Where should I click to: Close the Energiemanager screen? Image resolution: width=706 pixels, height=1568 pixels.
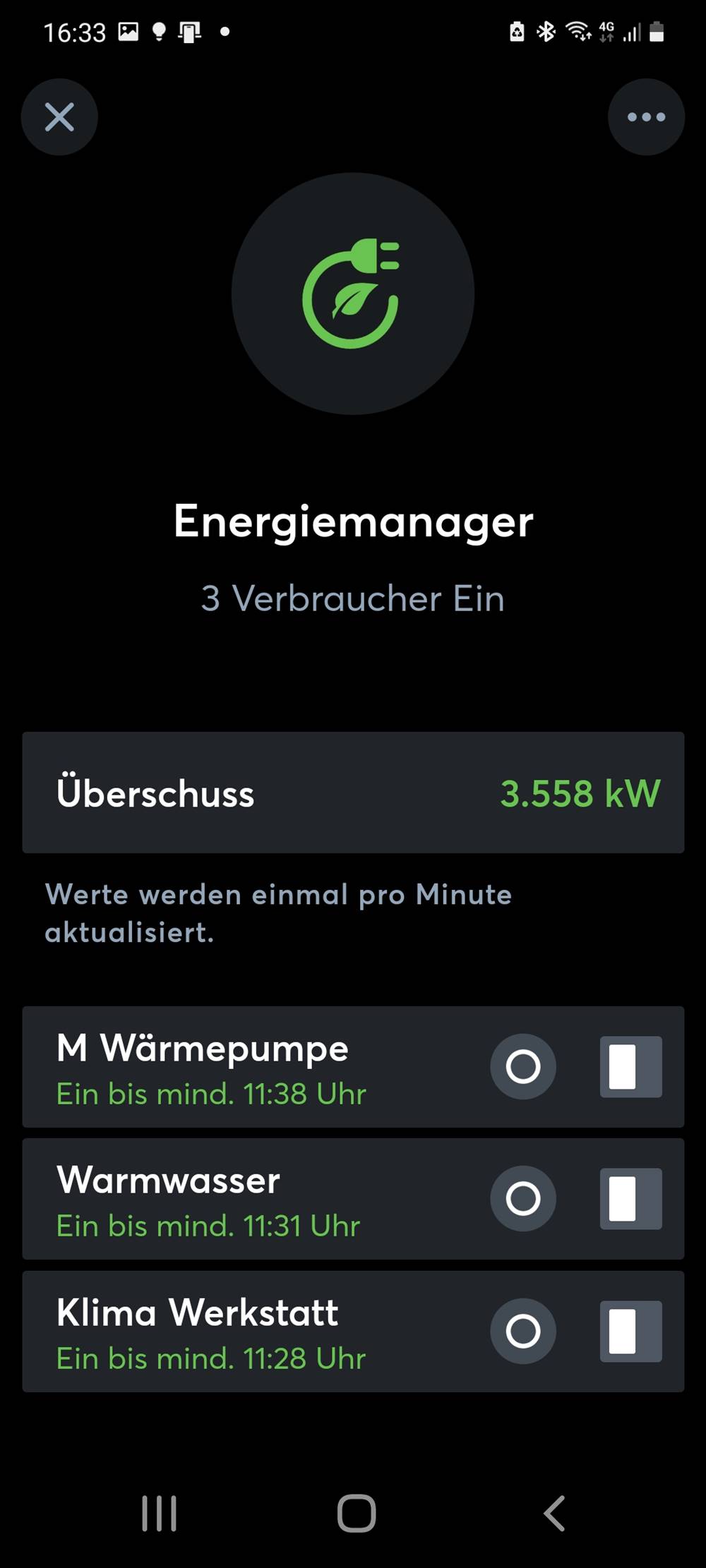click(59, 117)
